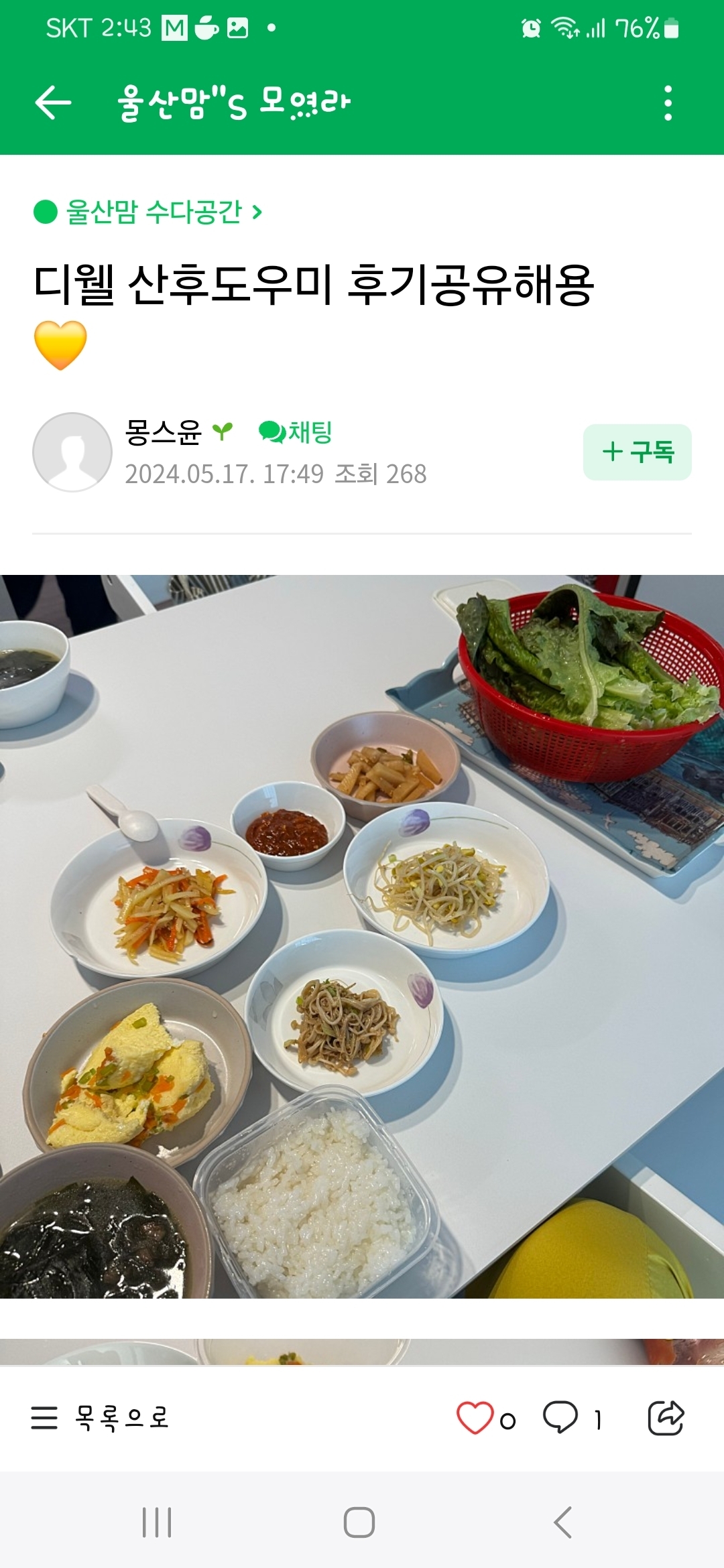Return to the post list via 목록으로
The image size is (724, 1568).
pos(101,1417)
